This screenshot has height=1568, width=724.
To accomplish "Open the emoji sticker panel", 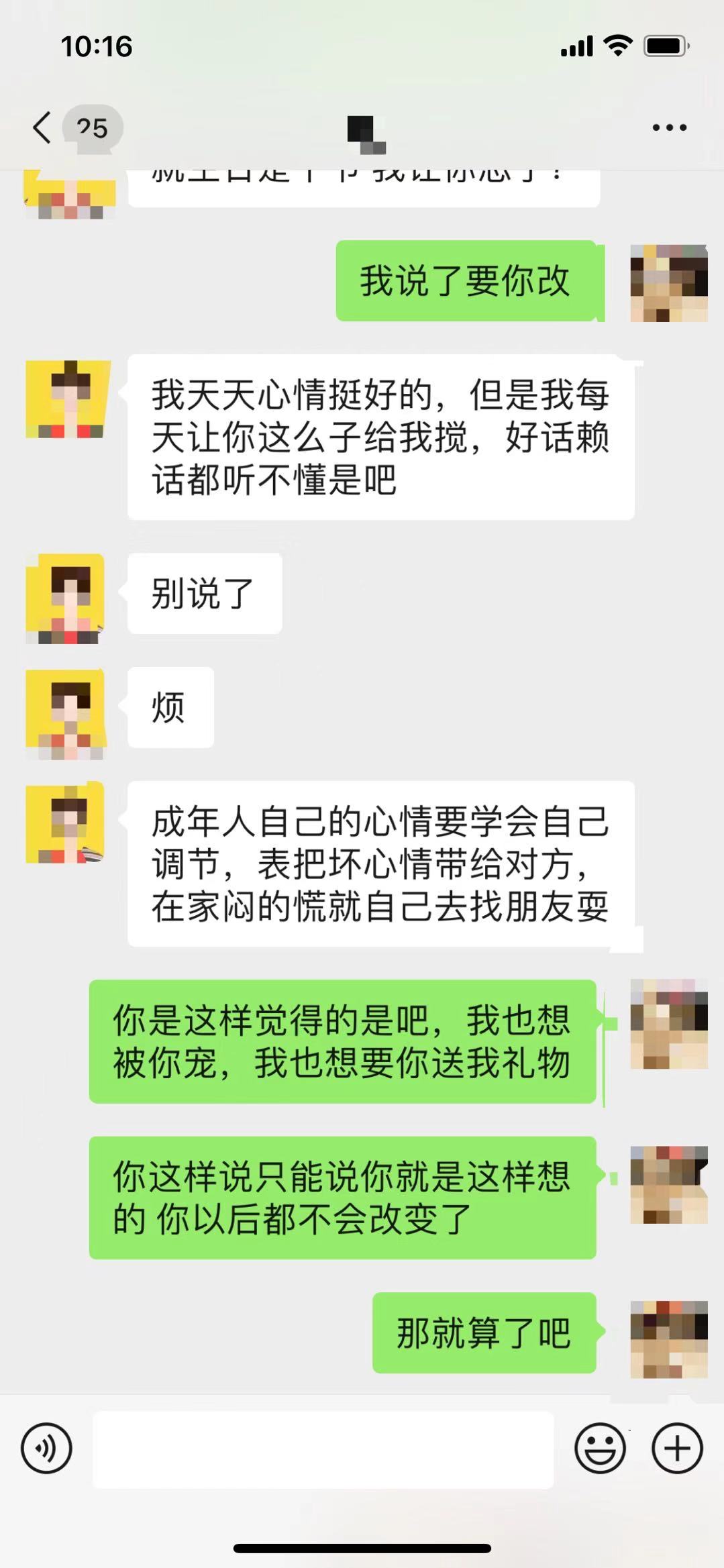I will click(600, 1448).
